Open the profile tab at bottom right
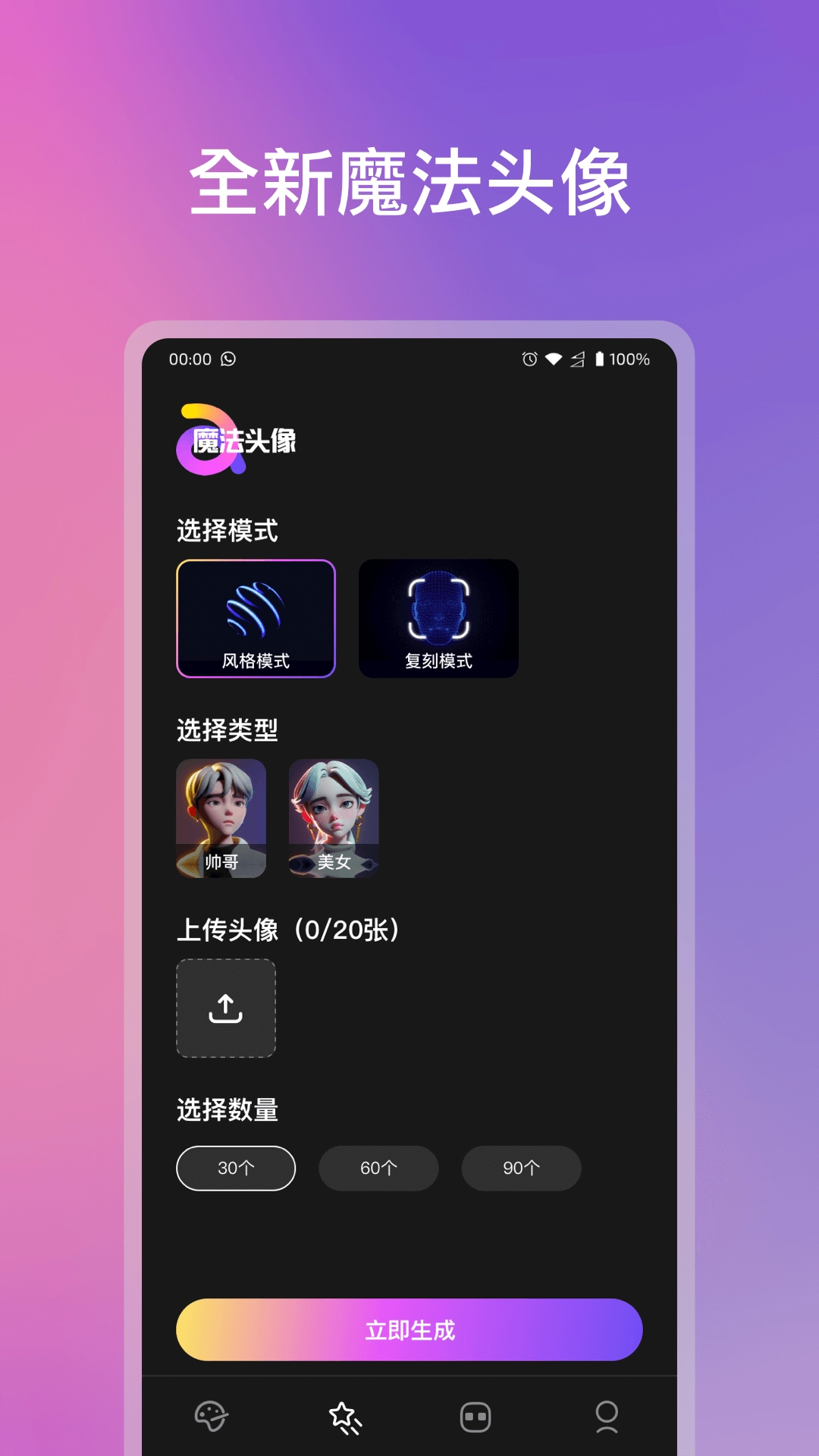The width and height of the screenshot is (819, 1456). [x=607, y=1417]
